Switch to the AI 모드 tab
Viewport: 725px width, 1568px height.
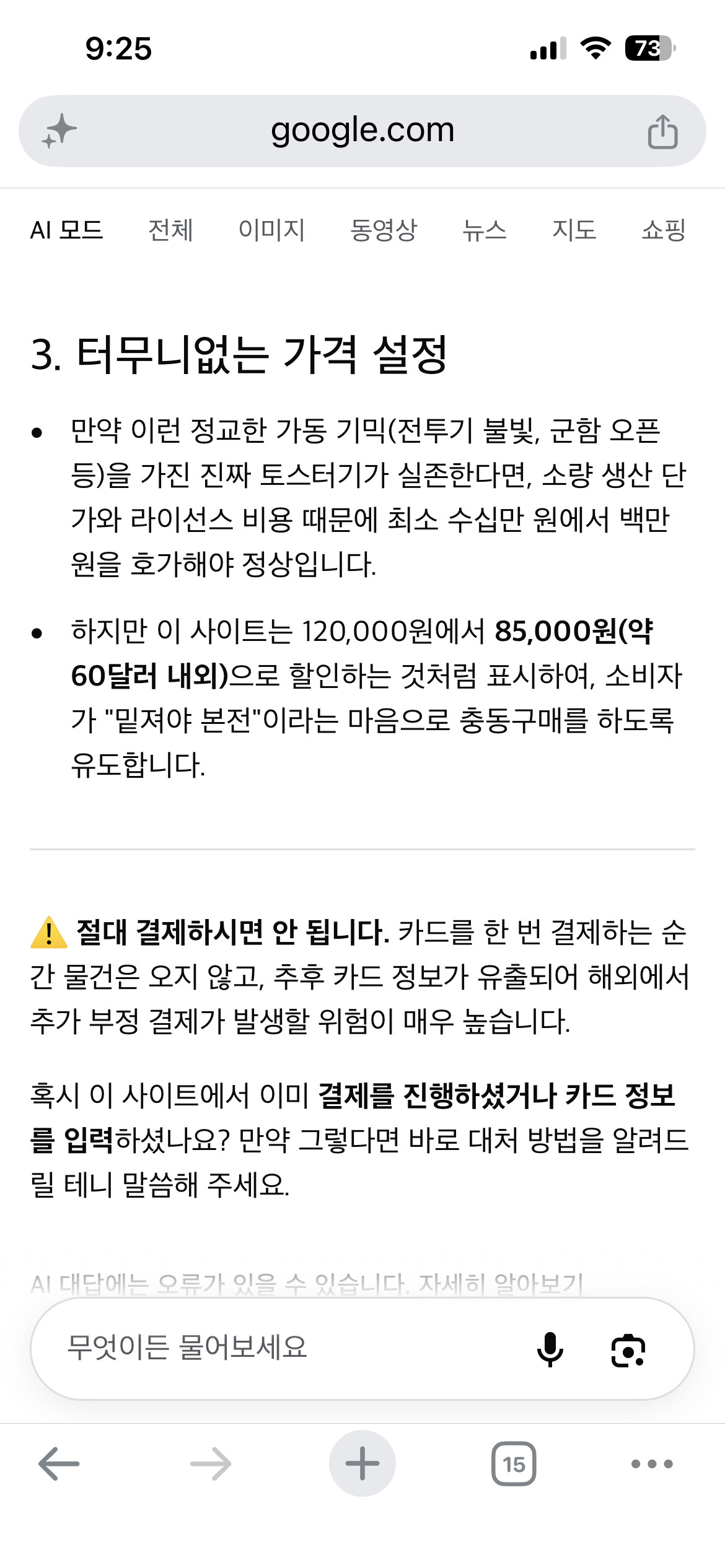[x=66, y=230]
